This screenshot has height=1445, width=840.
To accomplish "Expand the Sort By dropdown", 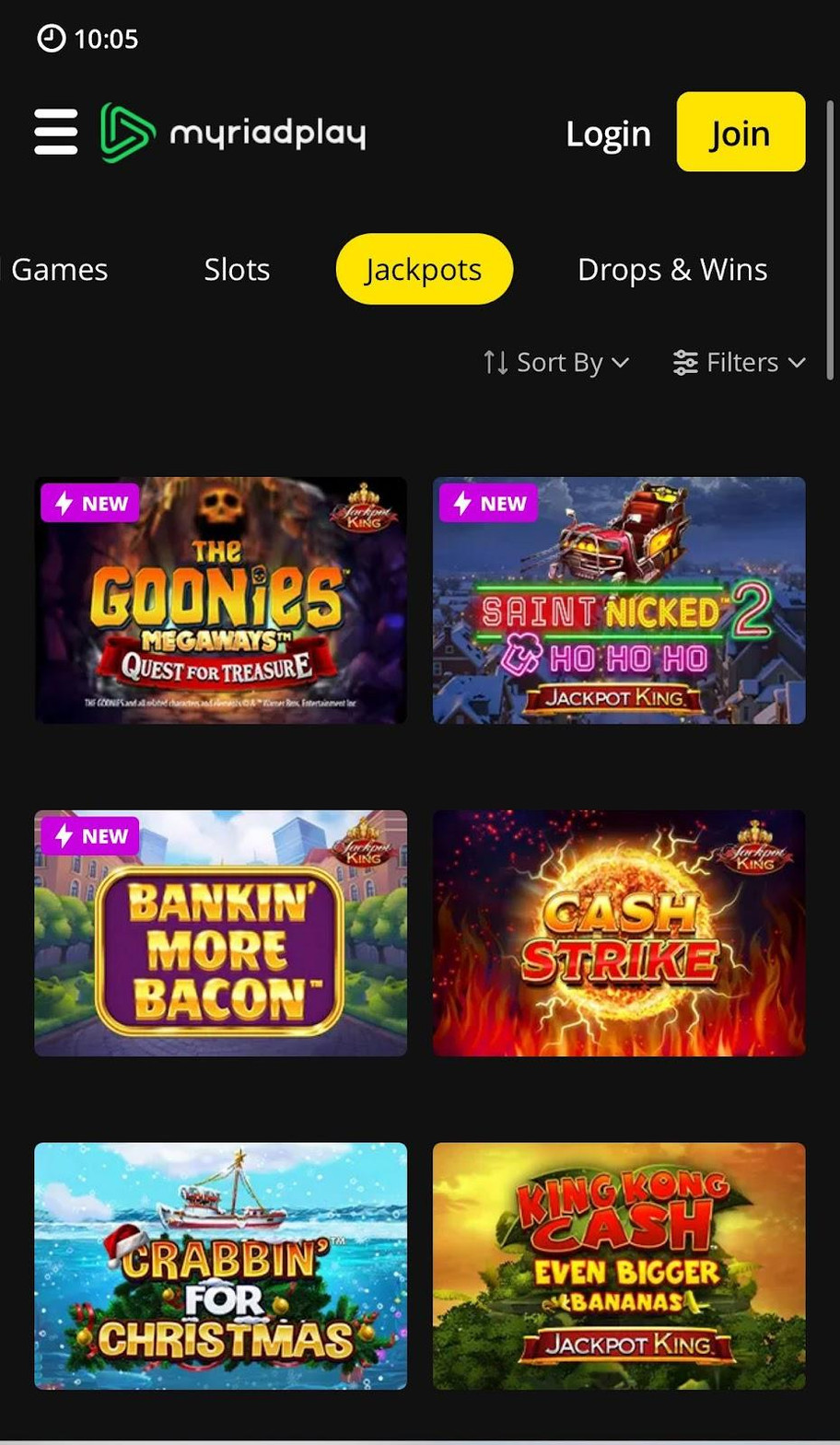I will [x=556, y=363].
